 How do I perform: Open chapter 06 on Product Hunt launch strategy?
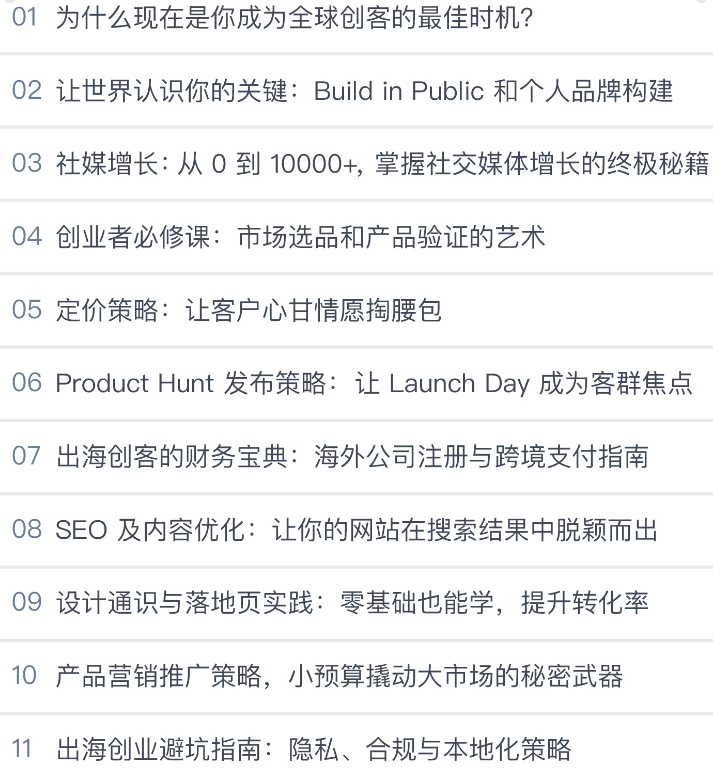tap(352, 383)
